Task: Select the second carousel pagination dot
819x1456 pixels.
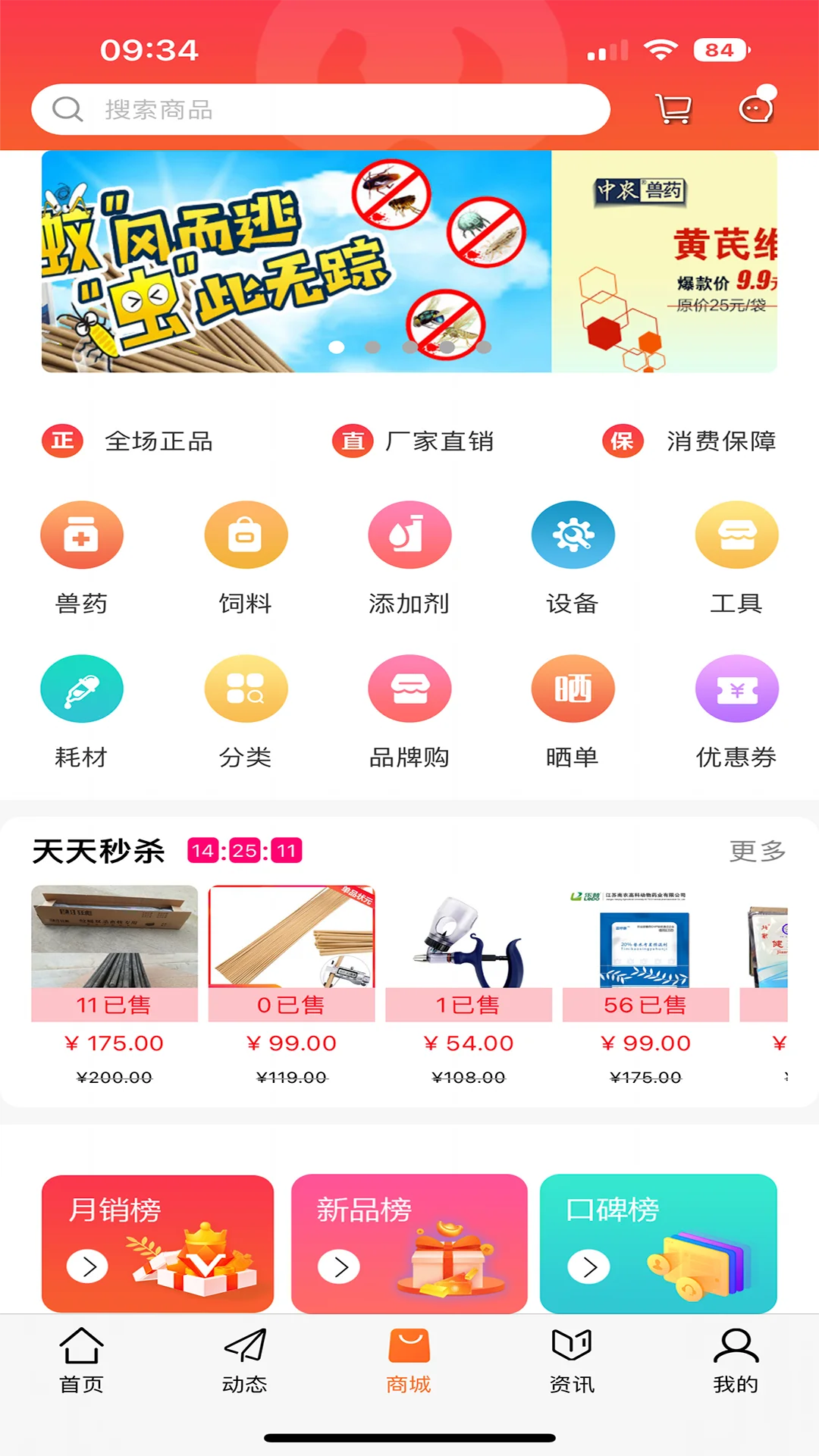Action: coord(371,346)
